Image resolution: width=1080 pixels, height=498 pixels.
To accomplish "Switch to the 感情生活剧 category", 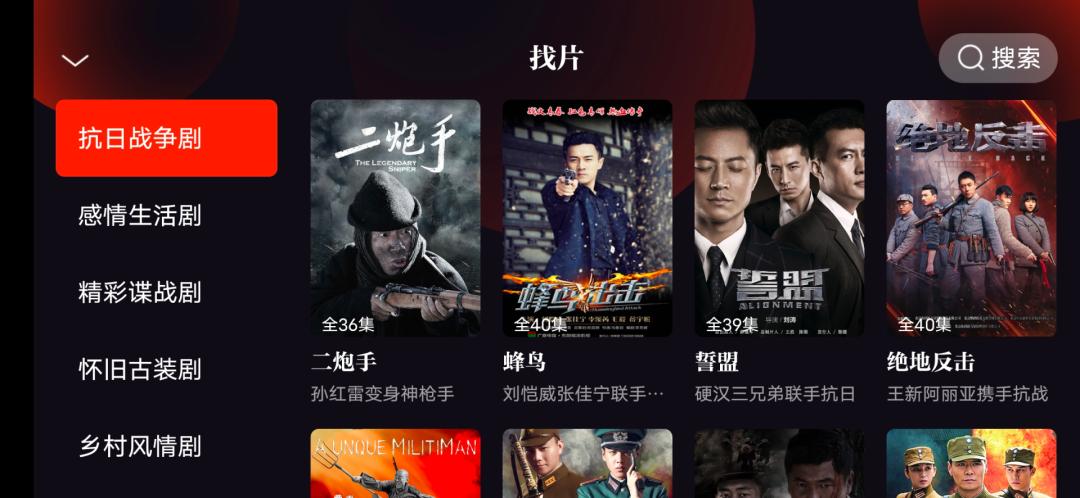I will point(140,215).
